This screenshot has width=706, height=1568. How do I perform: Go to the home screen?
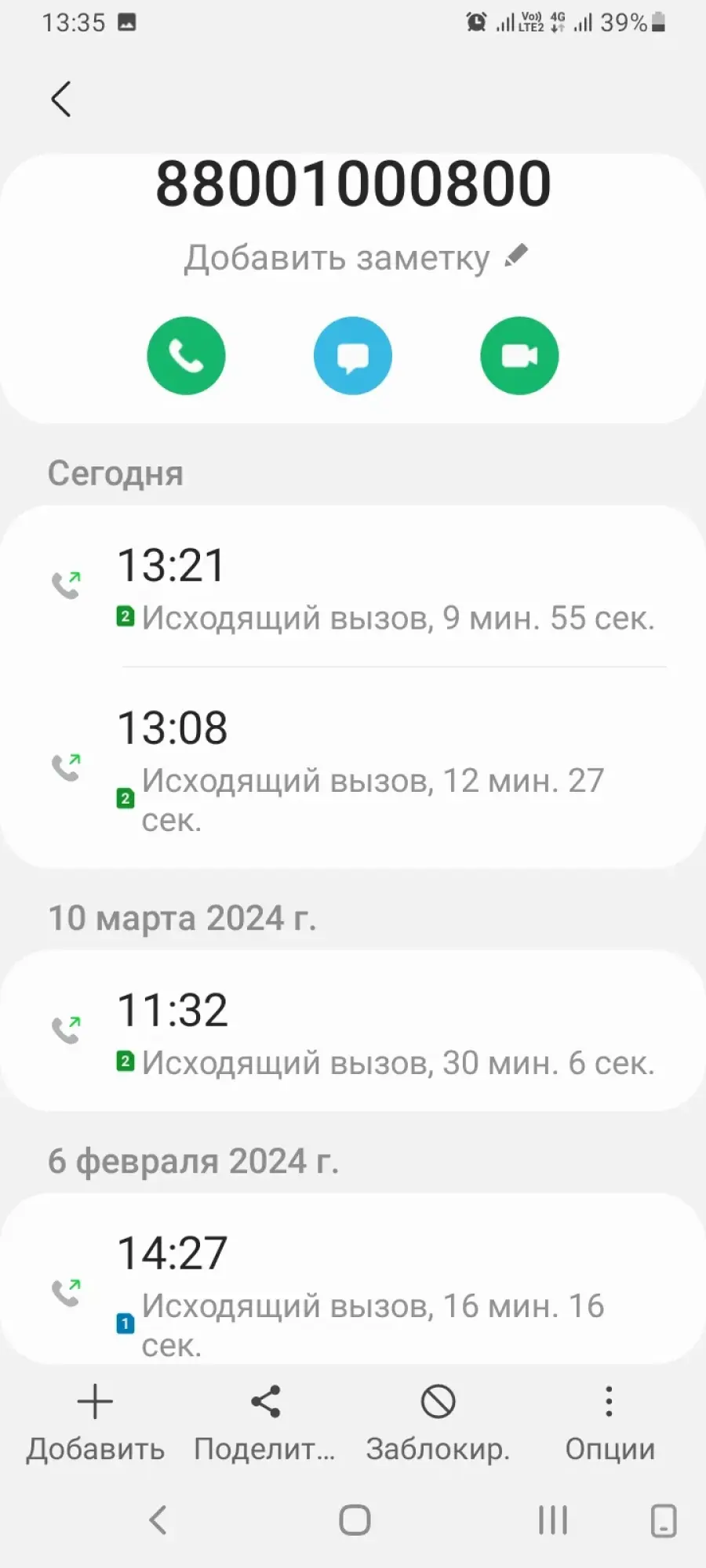point(355,1520)
